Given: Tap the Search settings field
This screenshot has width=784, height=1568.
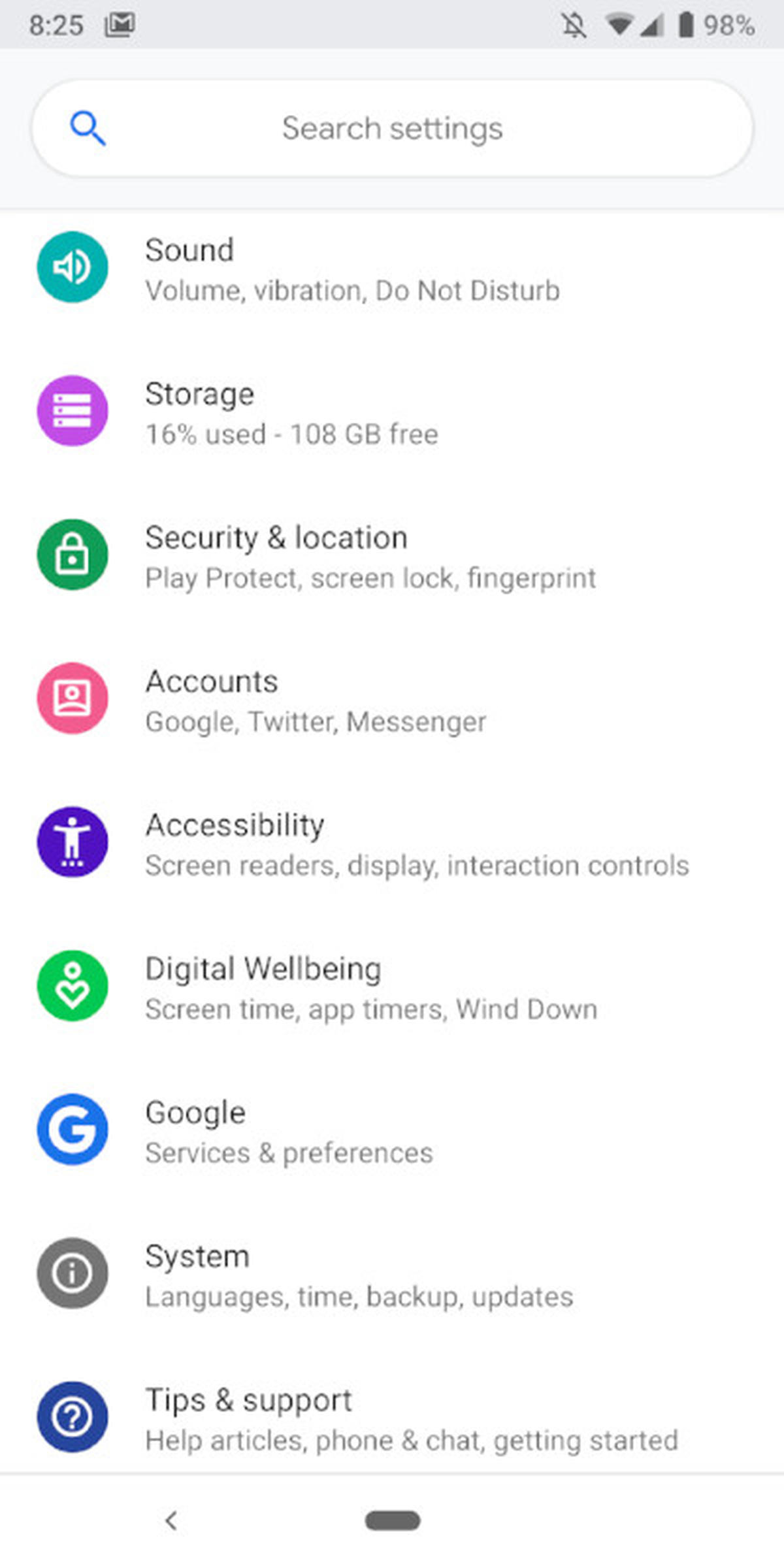Looking at the screenshot, I should point(392,128).
